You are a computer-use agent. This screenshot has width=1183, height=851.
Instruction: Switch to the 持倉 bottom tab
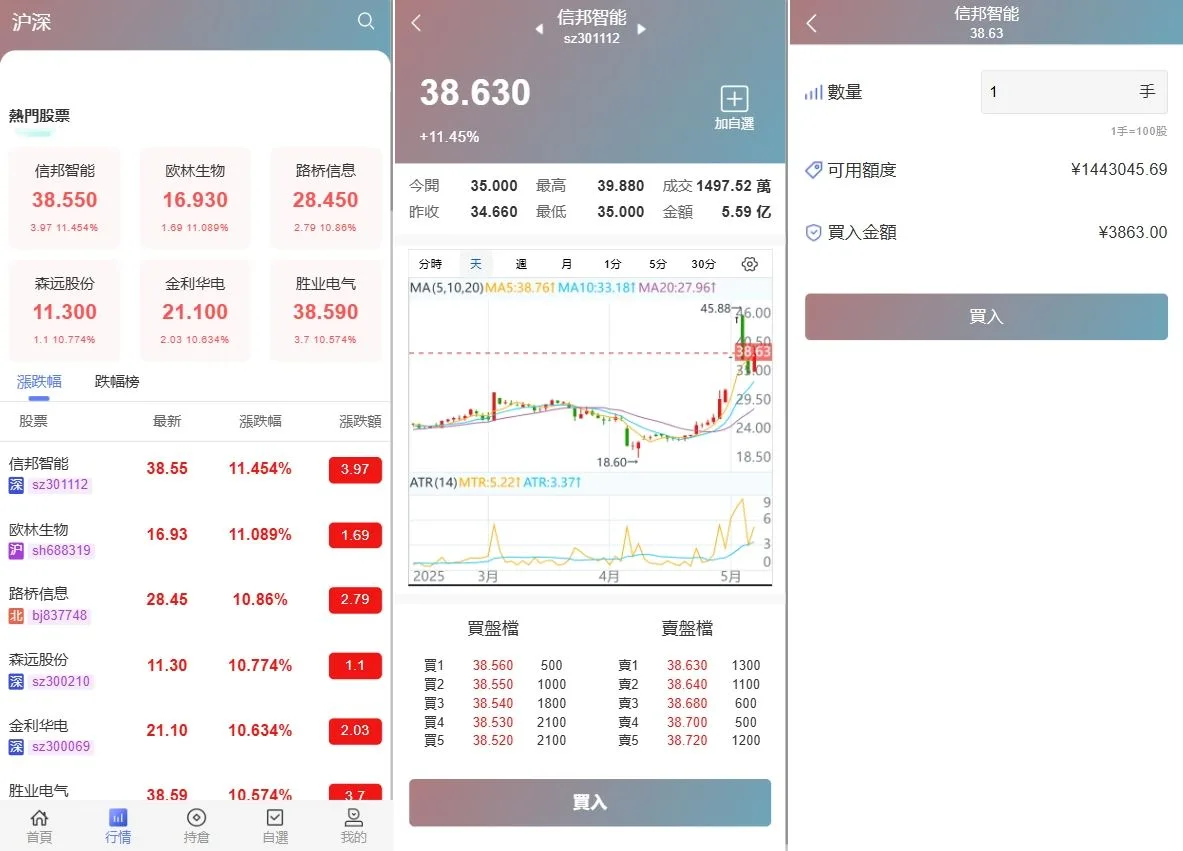[x=196, y=826]
